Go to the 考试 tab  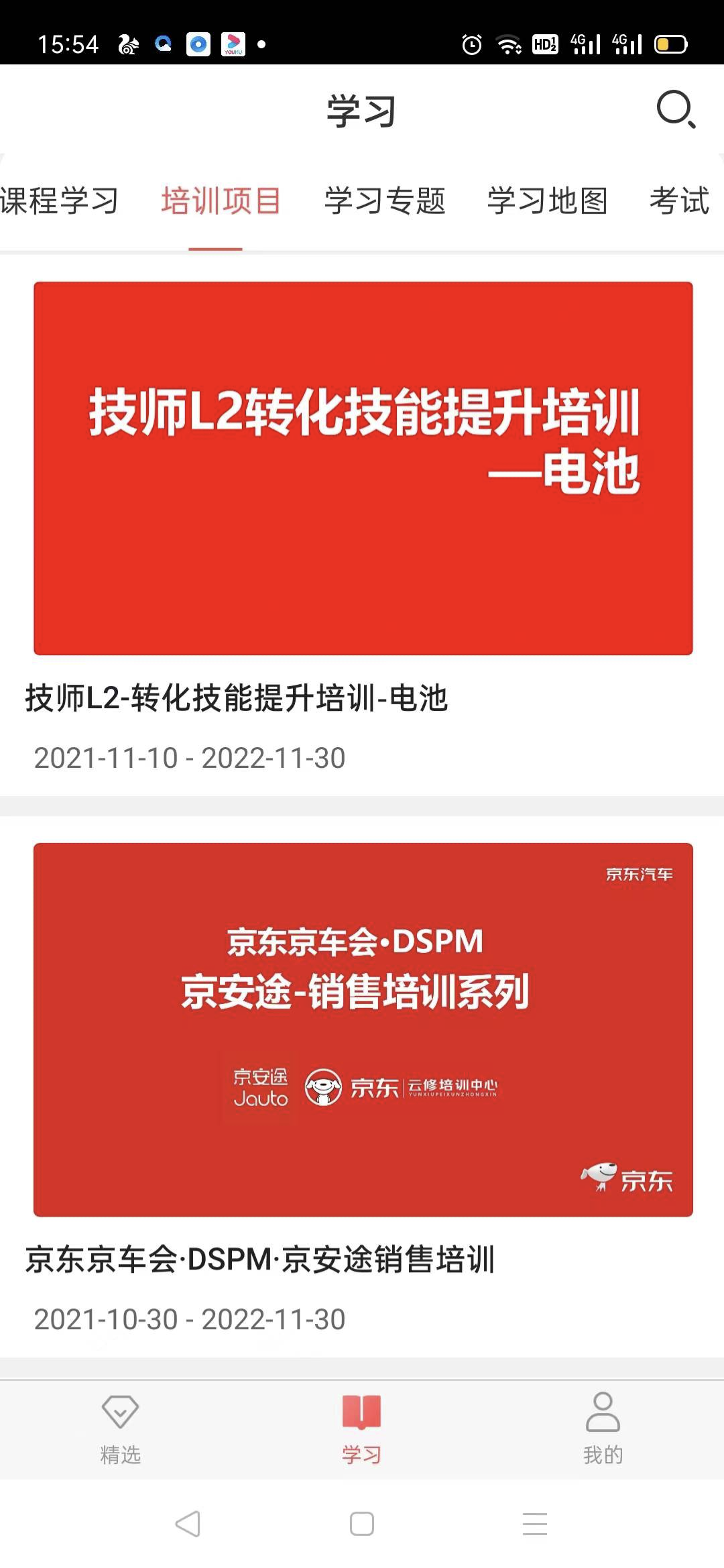point(678,201)
